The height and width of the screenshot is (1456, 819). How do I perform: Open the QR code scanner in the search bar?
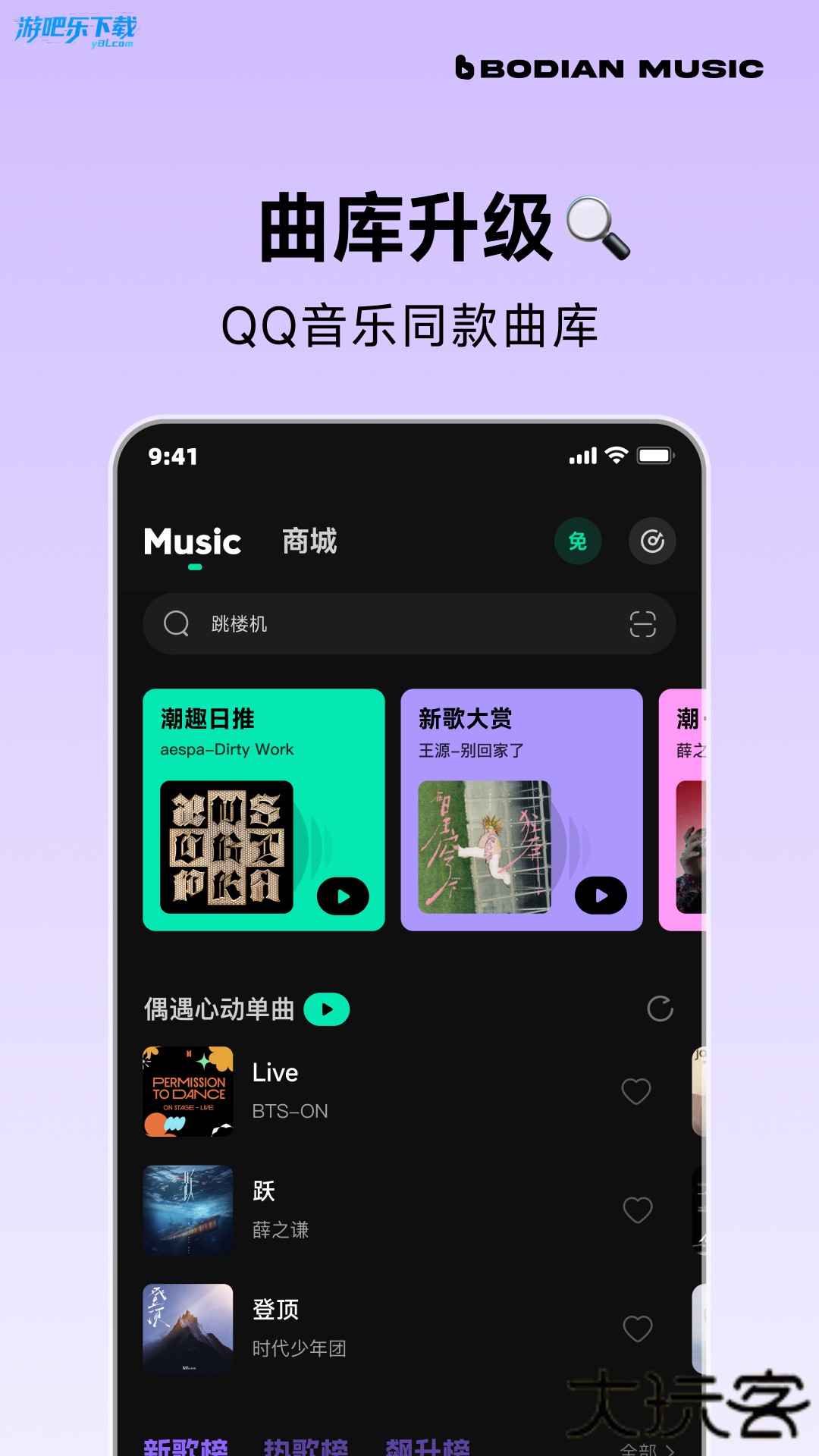pos(641,624)
